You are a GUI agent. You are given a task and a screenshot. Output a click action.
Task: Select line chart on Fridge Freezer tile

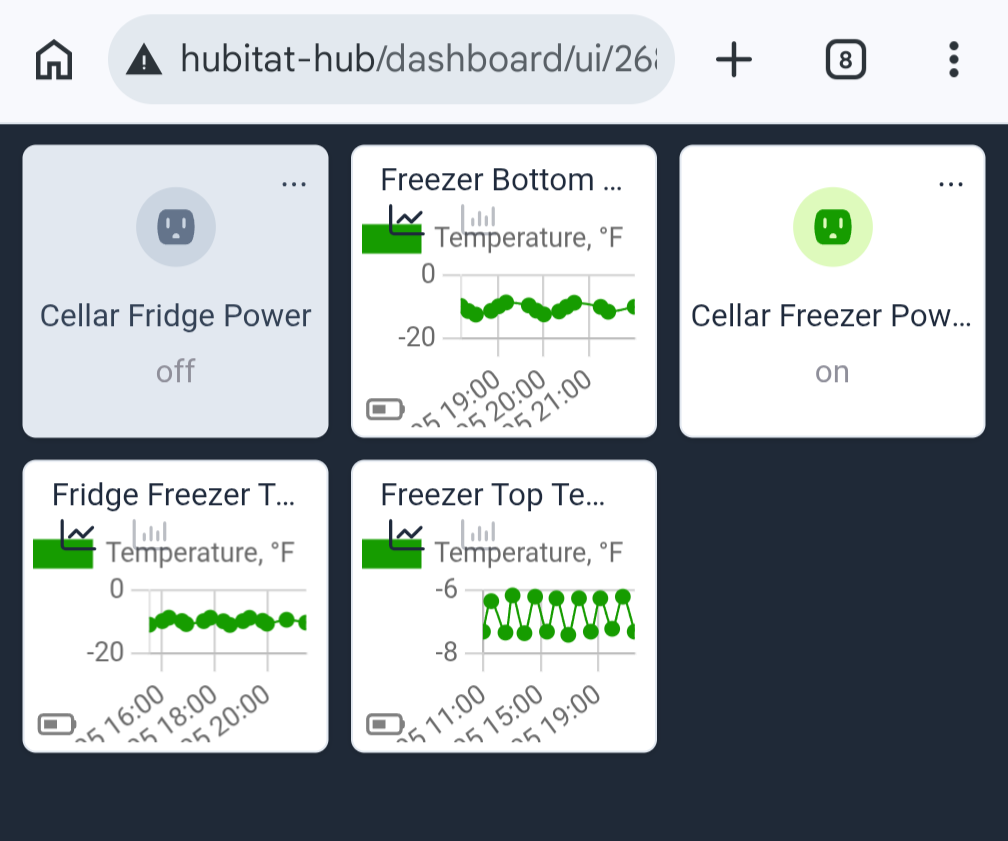(x=78, y=534)
